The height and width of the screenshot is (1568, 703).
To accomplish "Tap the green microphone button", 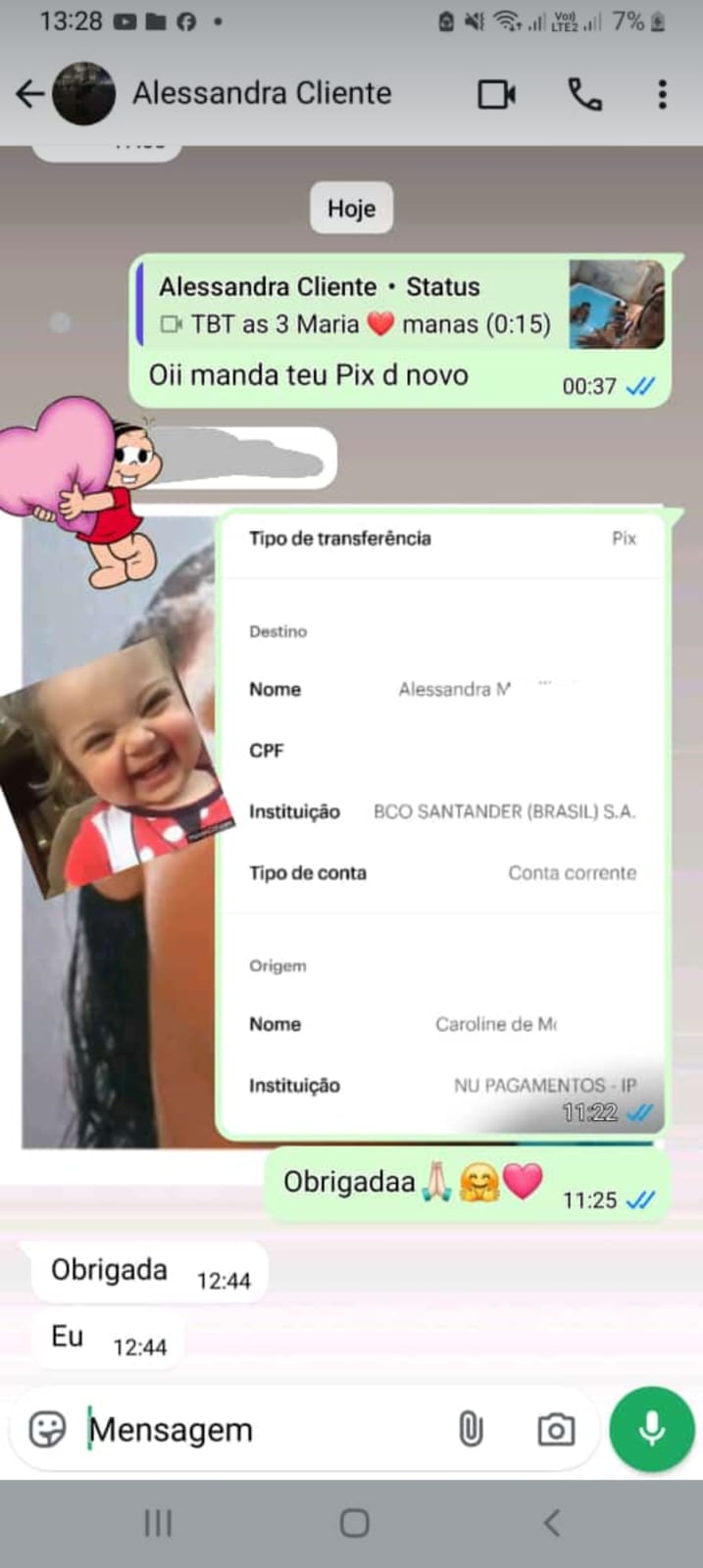I will pos(652,1429).
